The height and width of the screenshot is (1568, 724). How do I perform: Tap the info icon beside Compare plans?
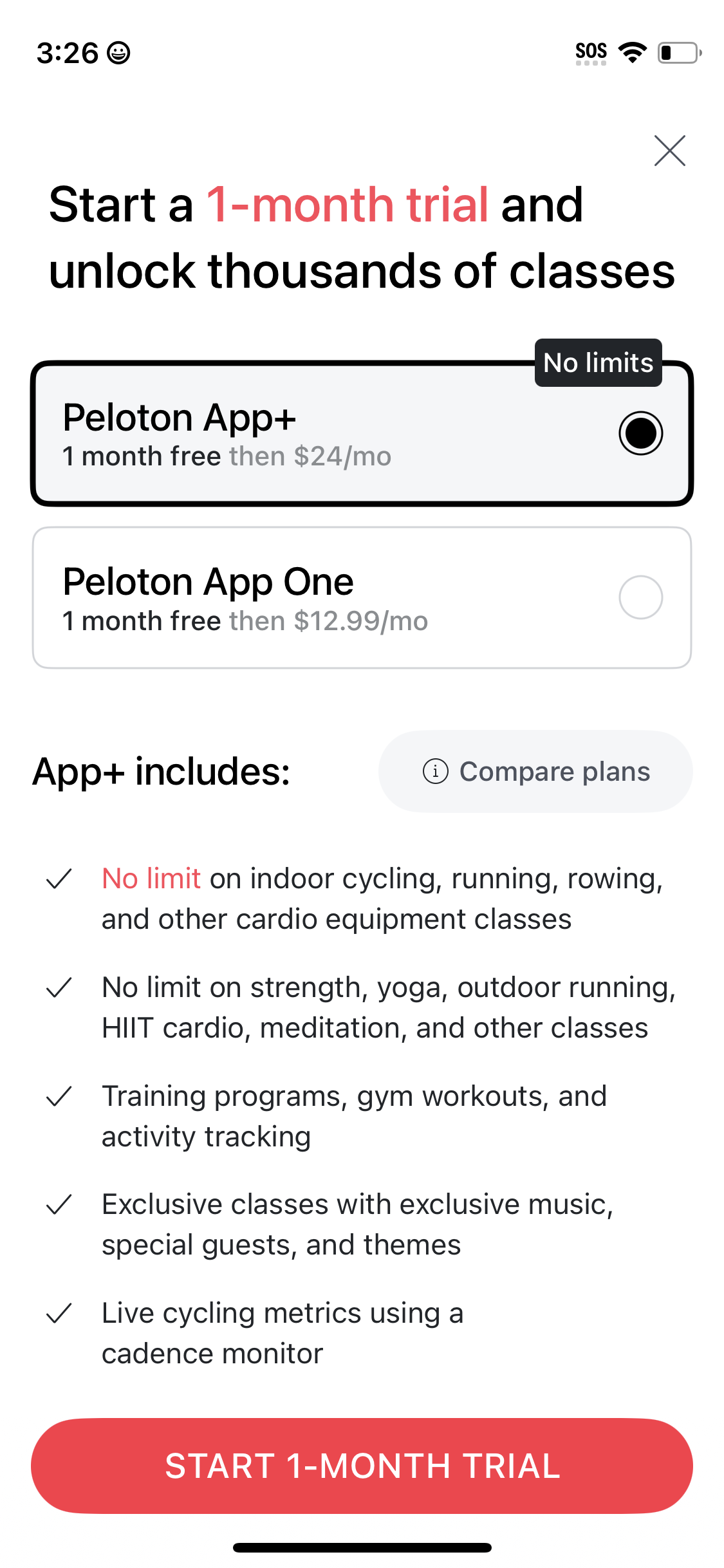(x=436, y=771)
